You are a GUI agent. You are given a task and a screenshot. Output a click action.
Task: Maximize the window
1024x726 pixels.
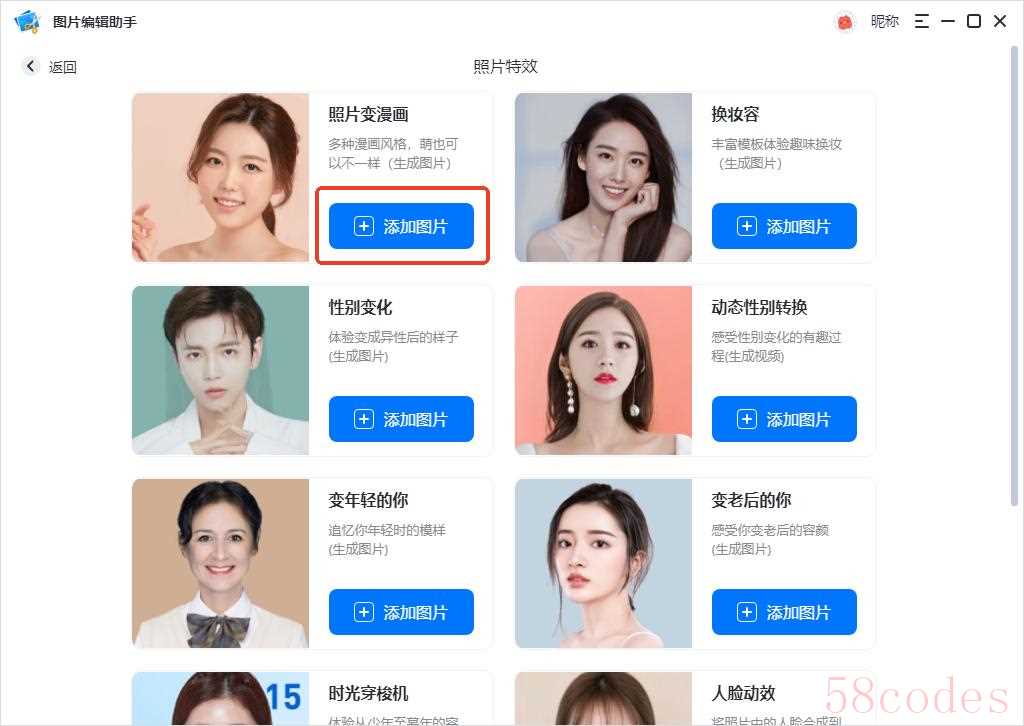pyautogui.click(x=973, y=21)
